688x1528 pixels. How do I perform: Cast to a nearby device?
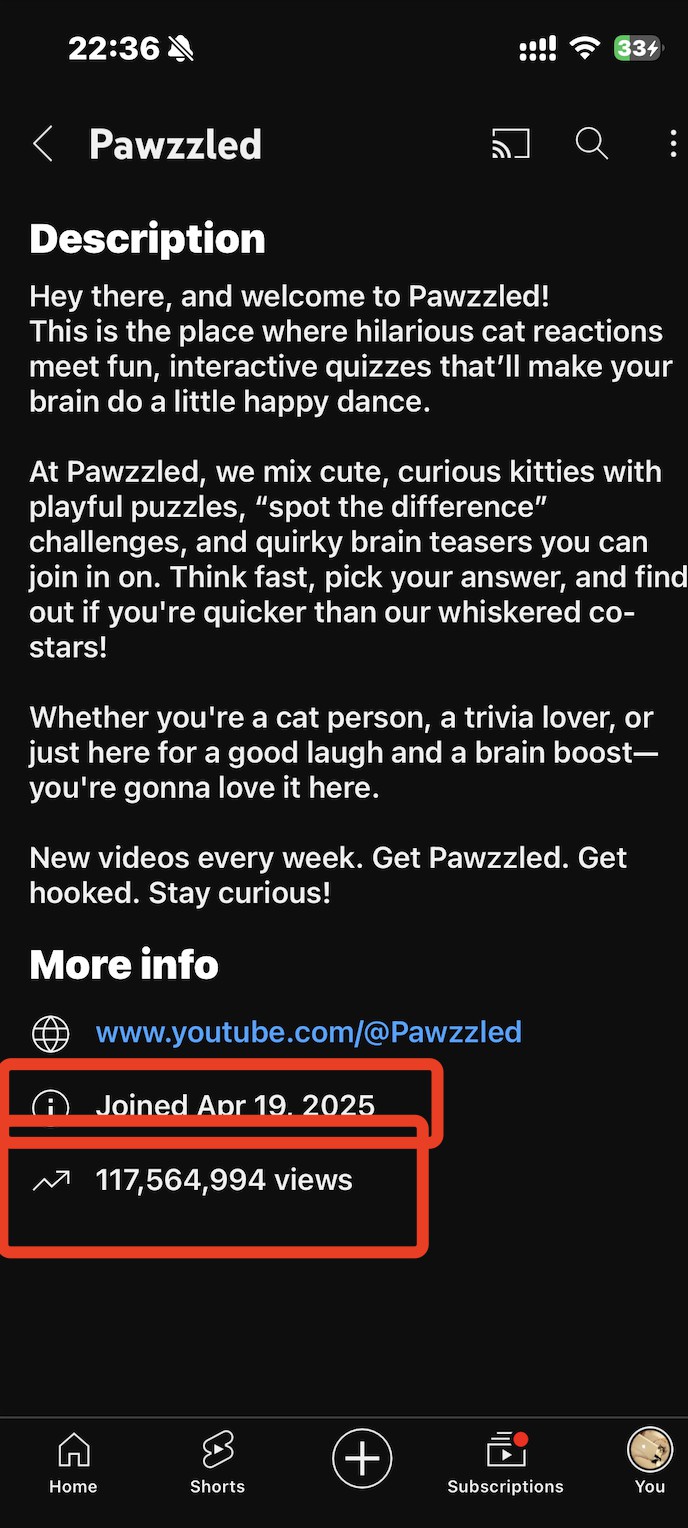point(510,145)
